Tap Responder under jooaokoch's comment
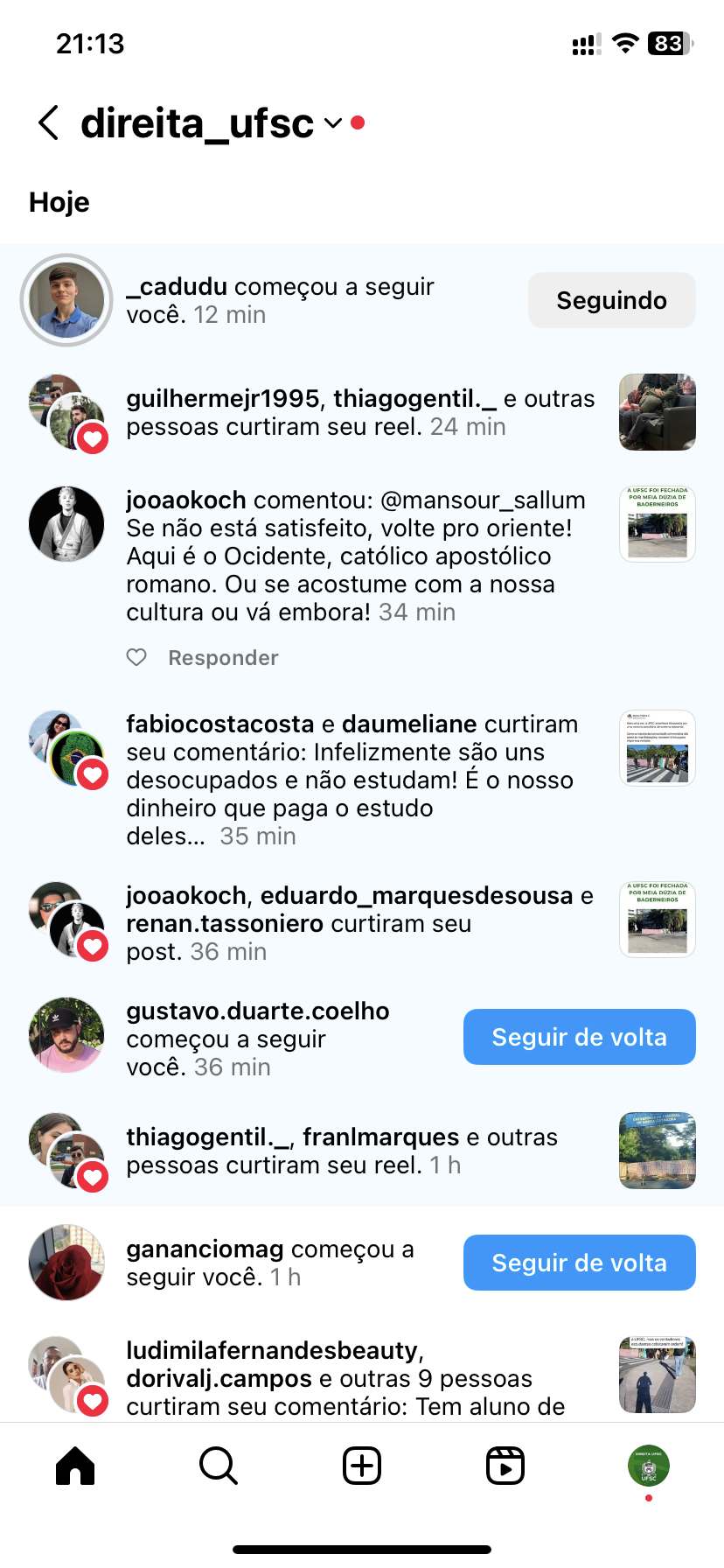Viewport: 724px width, 1568px height. [223, 657]
